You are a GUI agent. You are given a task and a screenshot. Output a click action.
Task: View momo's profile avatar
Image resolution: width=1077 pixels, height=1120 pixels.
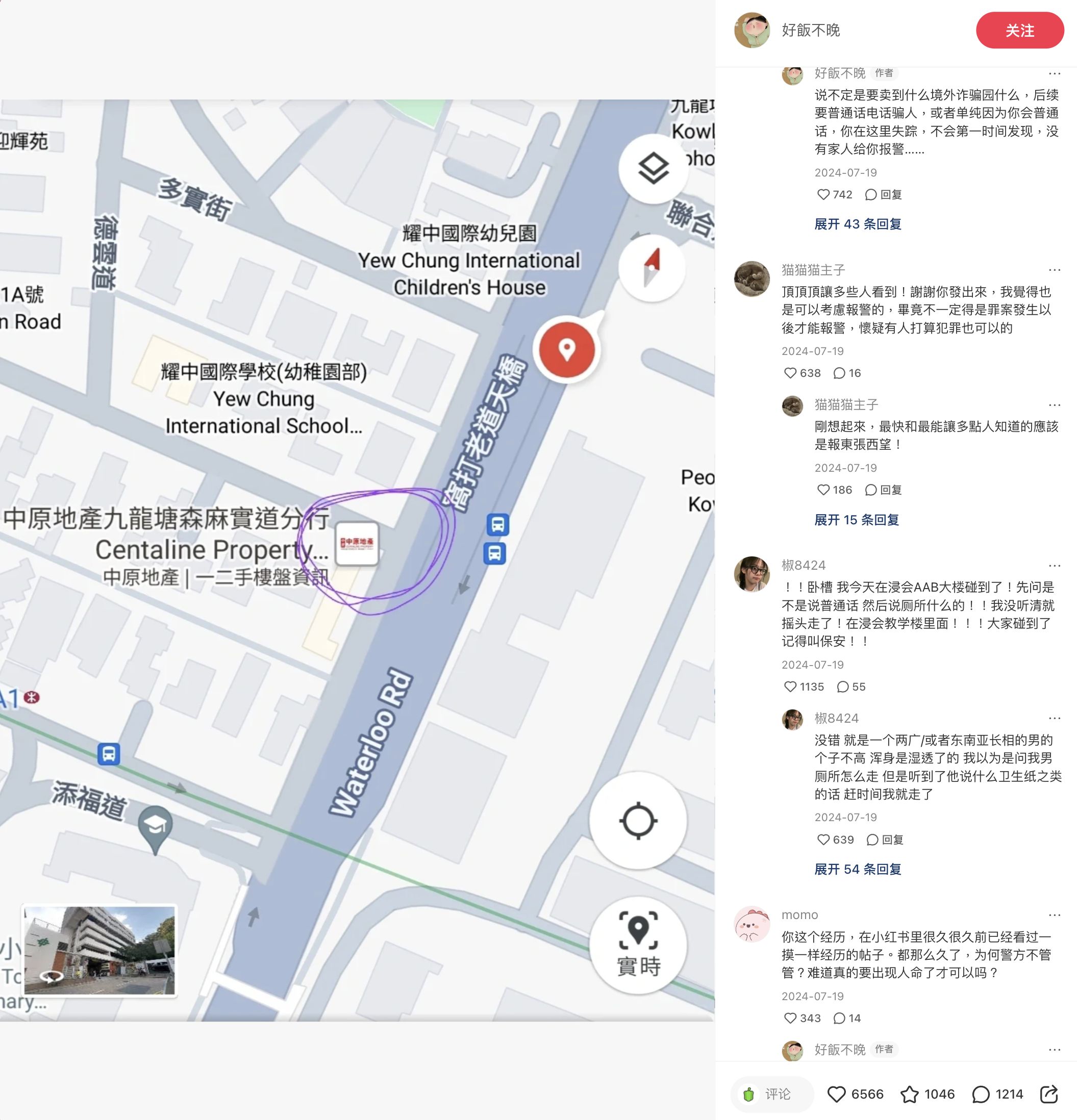[x=752, y=924]
